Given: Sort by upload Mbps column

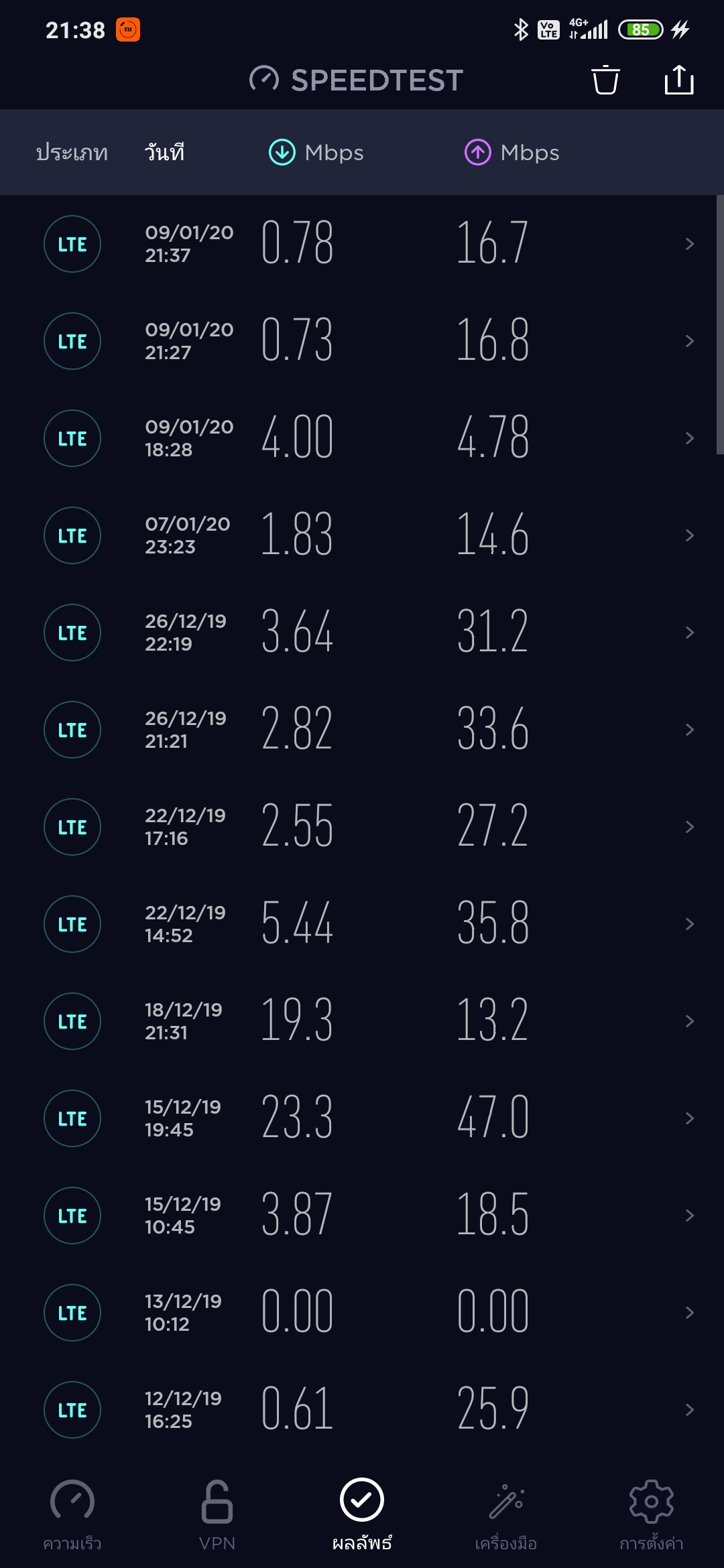Looking at the screenshot, I should click(x=511, y=153).
